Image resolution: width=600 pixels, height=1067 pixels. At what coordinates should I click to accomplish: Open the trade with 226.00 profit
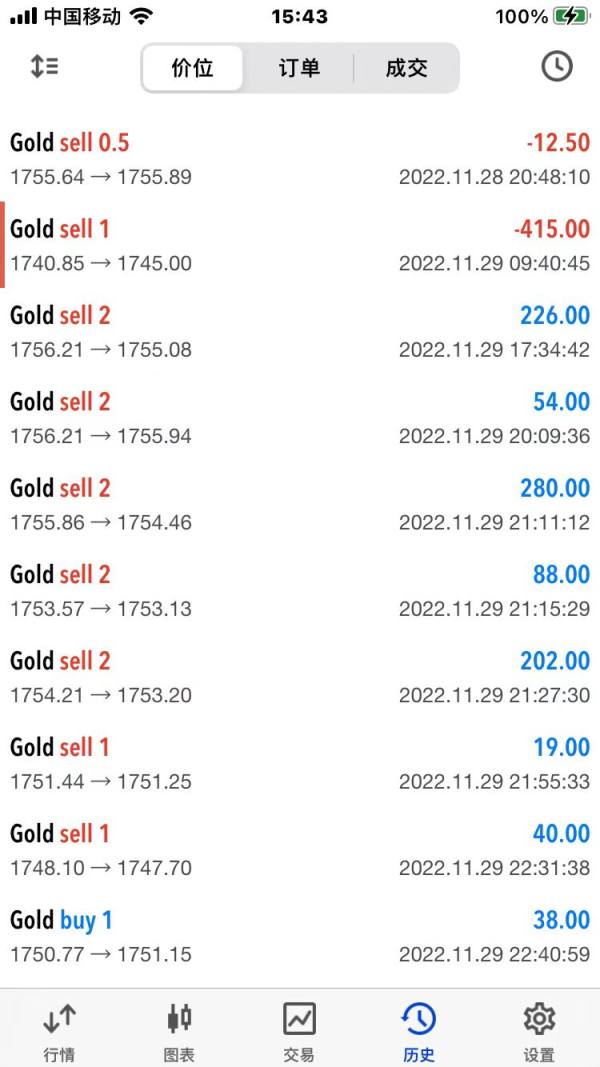300,331
